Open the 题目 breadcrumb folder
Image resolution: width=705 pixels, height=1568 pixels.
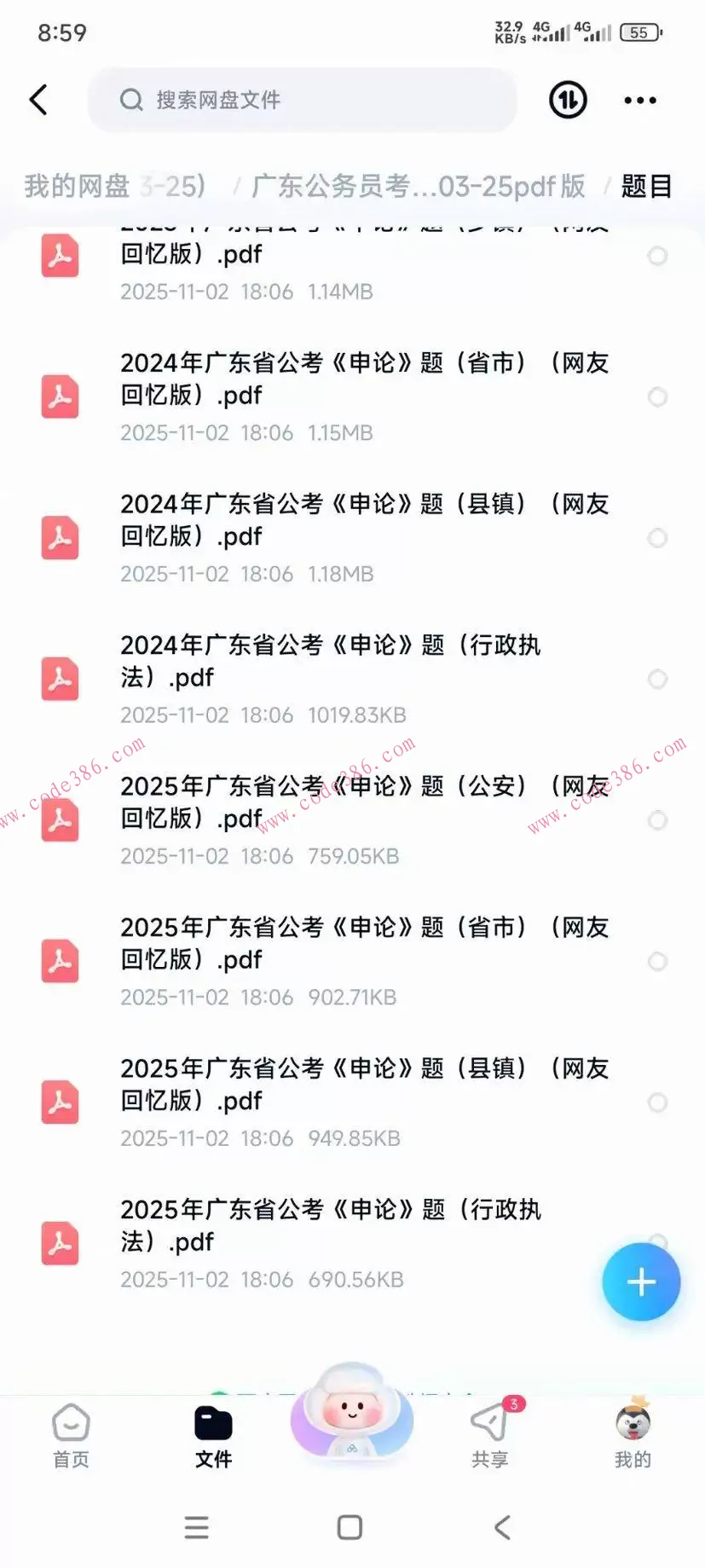pyautogui.click(x=647, y=186)
